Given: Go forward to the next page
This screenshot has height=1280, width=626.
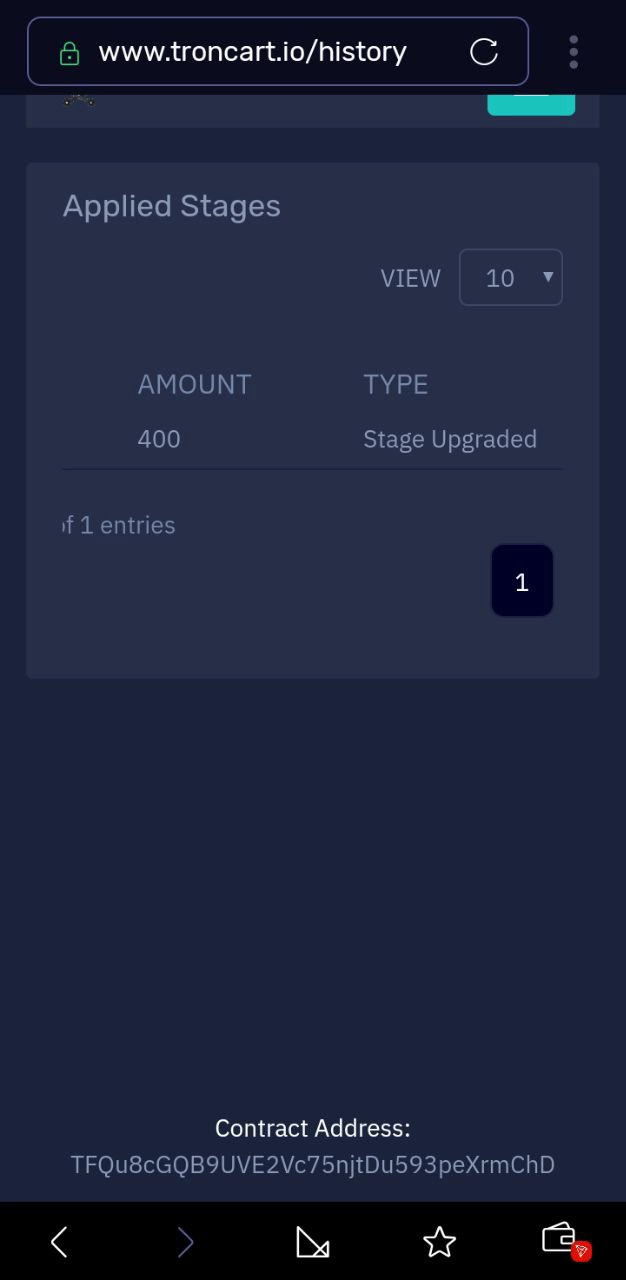Looking at the screenshot, I should point(185,1242).
